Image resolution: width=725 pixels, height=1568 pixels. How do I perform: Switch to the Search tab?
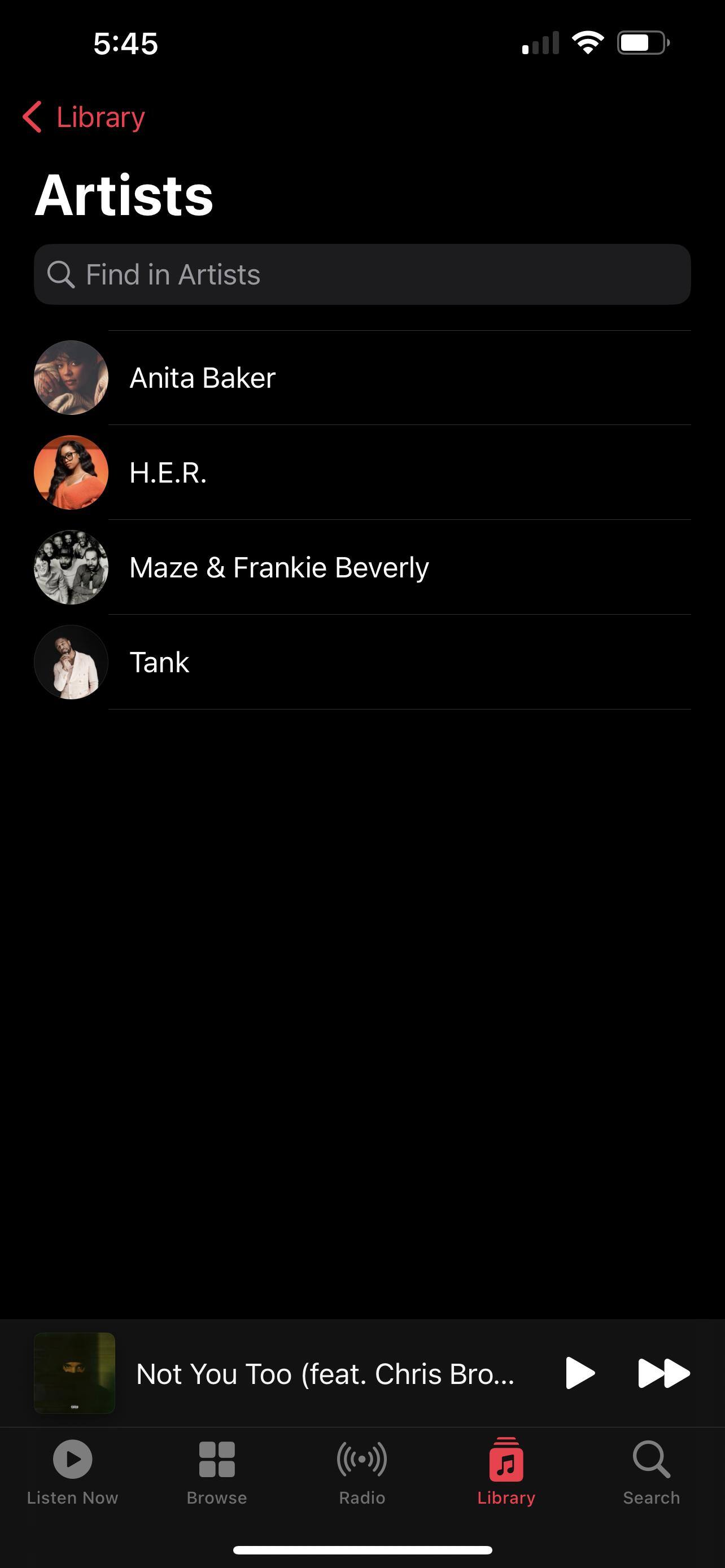(650, 1470)
